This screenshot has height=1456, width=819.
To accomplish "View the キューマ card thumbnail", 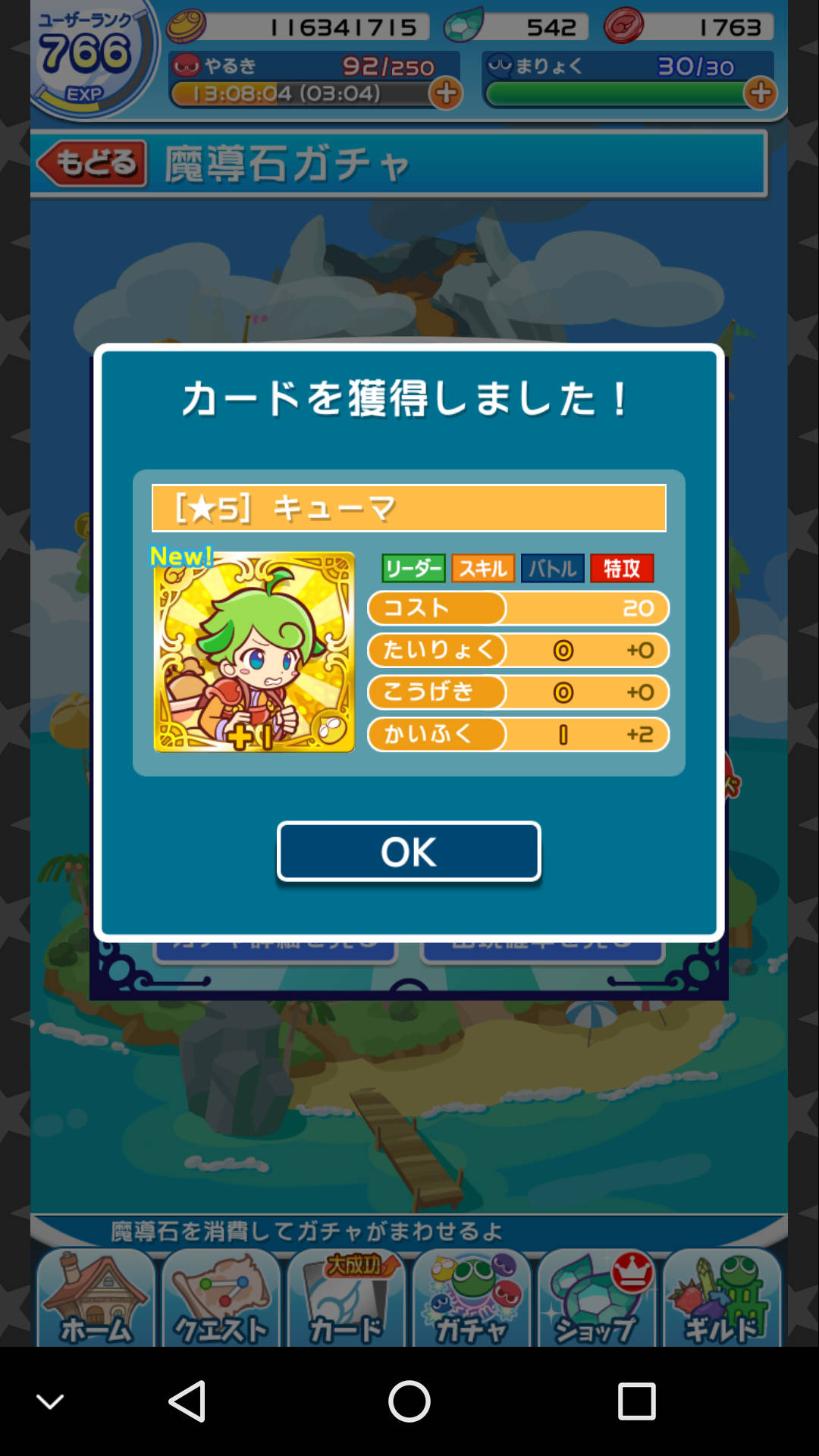I will tap(254, 652).
